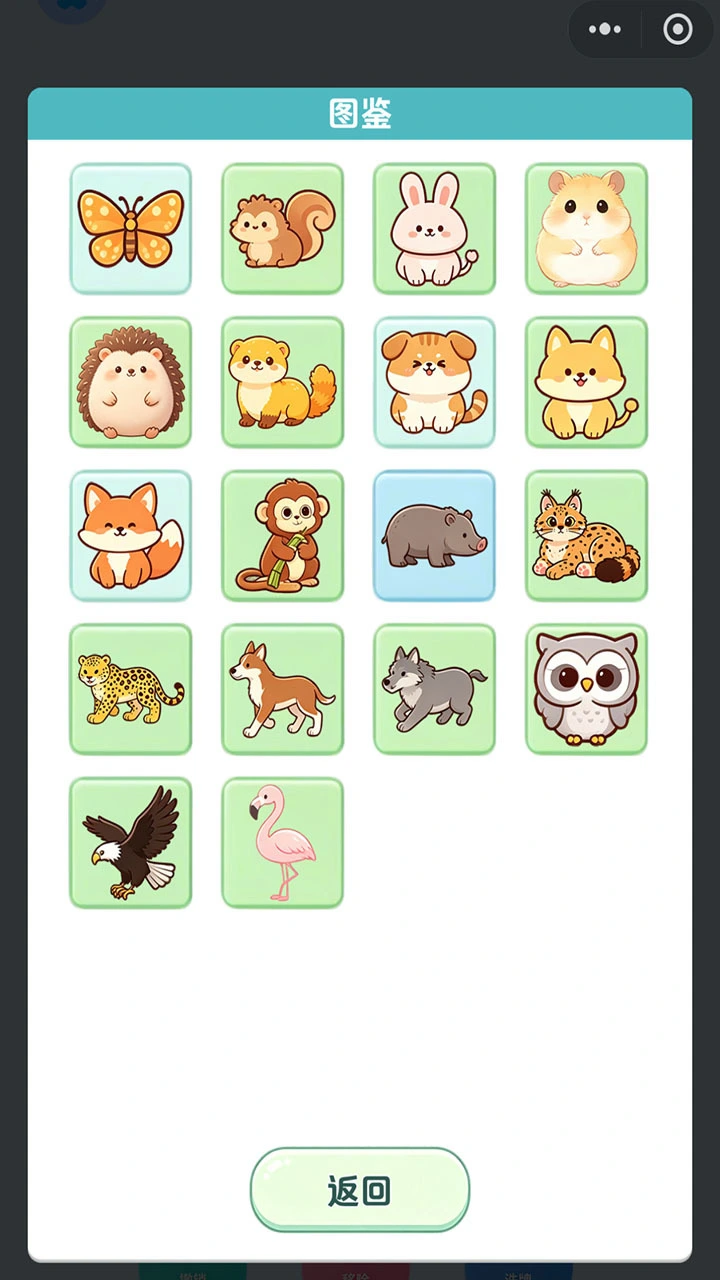Close the mini program via the circle icon

pyautogui.click(x=677, y=29)
